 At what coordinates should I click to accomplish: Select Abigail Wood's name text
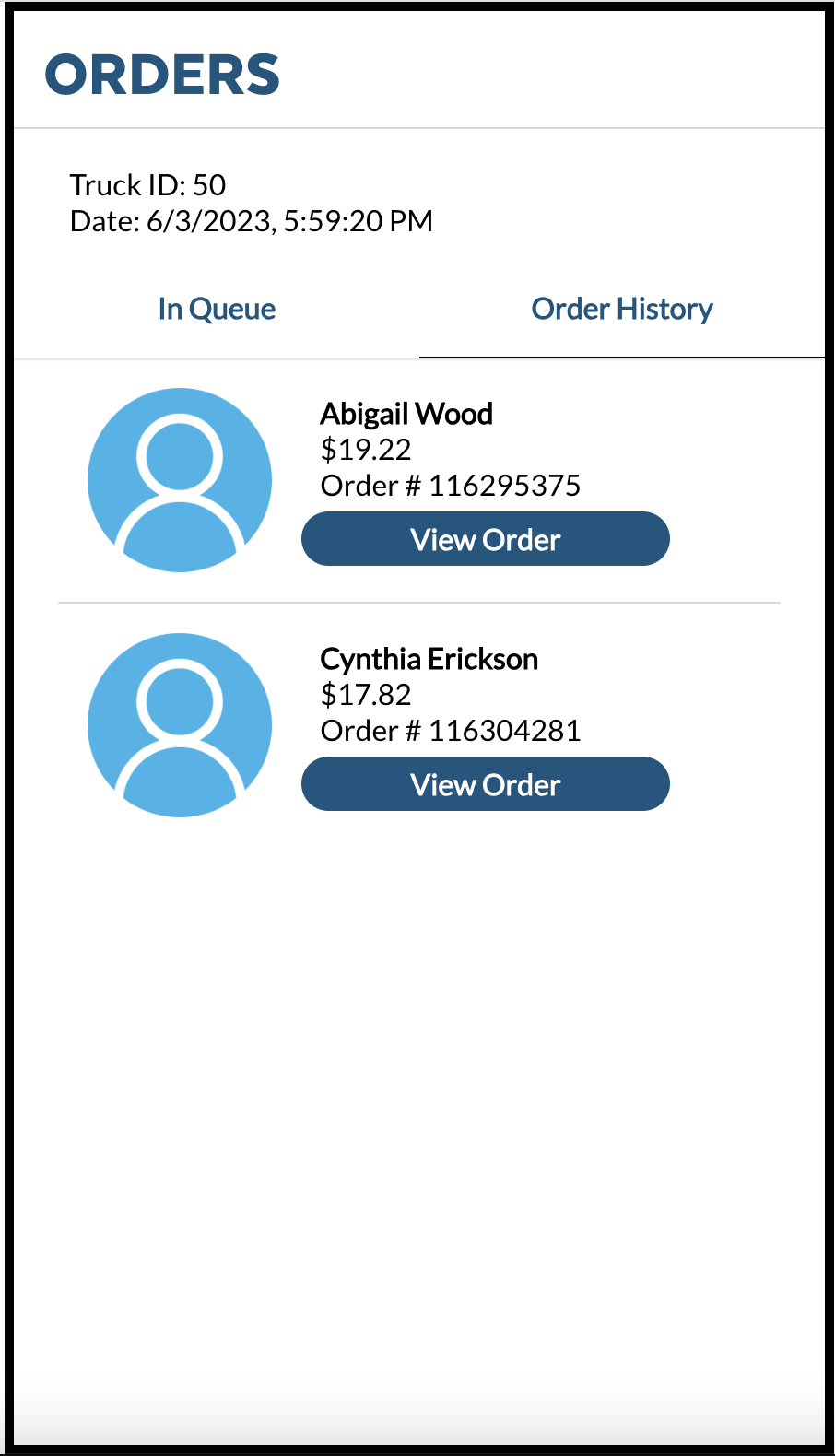coord(406,414)
